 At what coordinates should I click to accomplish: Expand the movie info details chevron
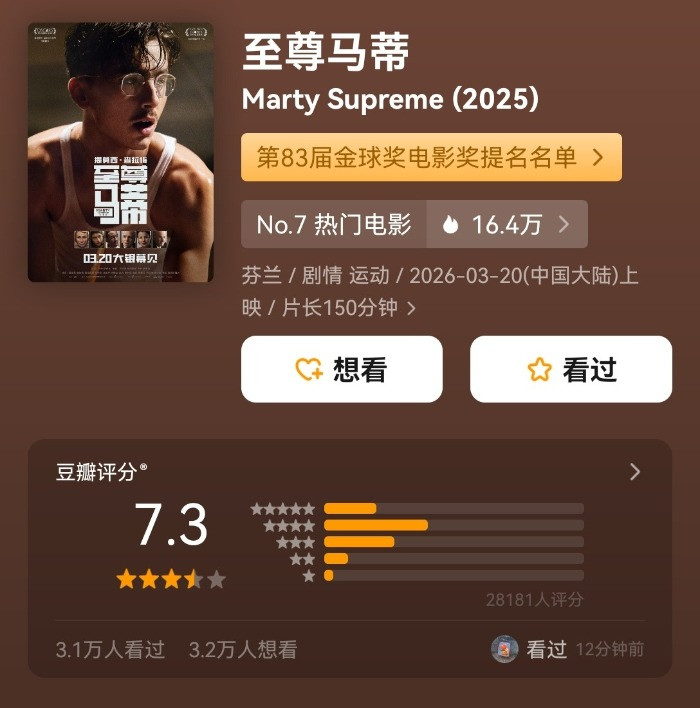point(411,308)
